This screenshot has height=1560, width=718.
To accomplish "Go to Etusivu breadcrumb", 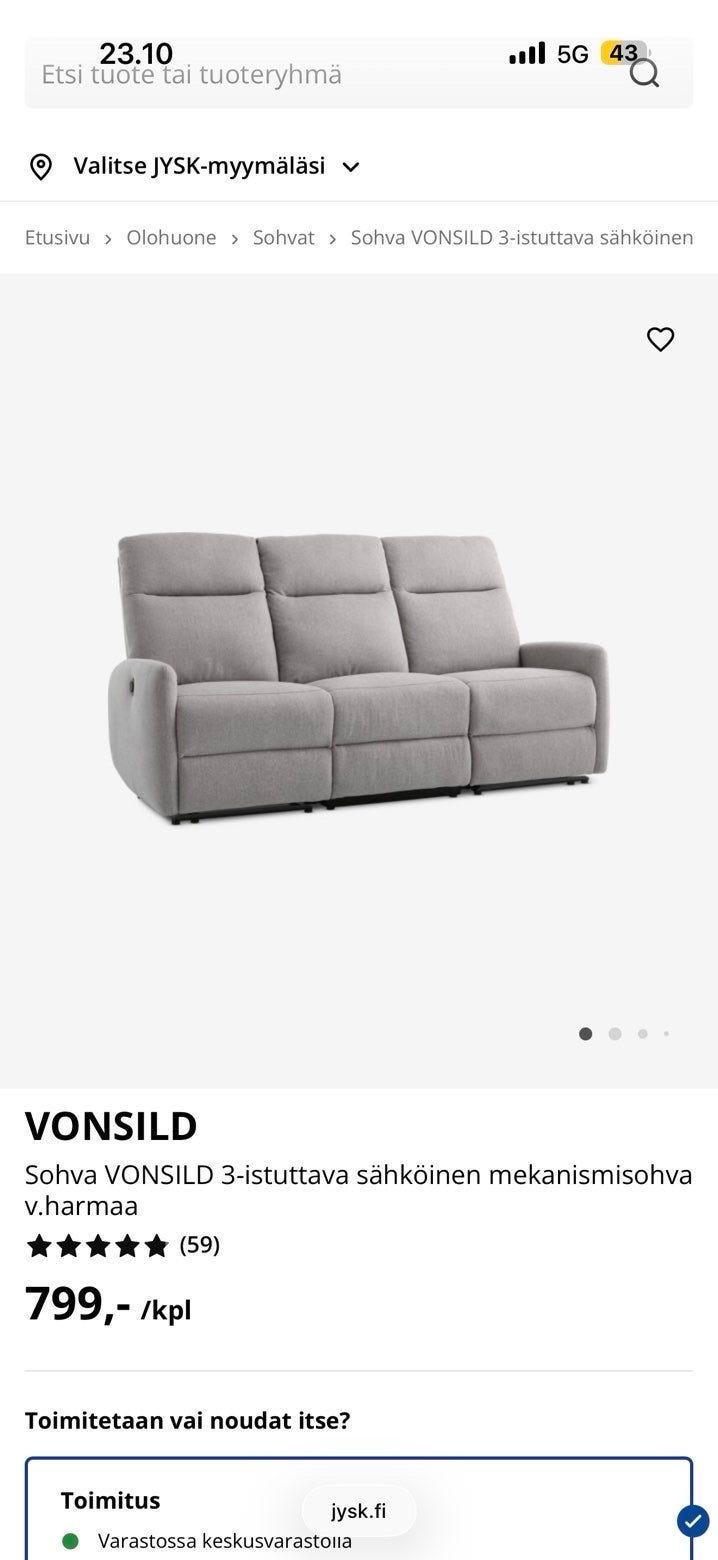I will pos(57,238).
